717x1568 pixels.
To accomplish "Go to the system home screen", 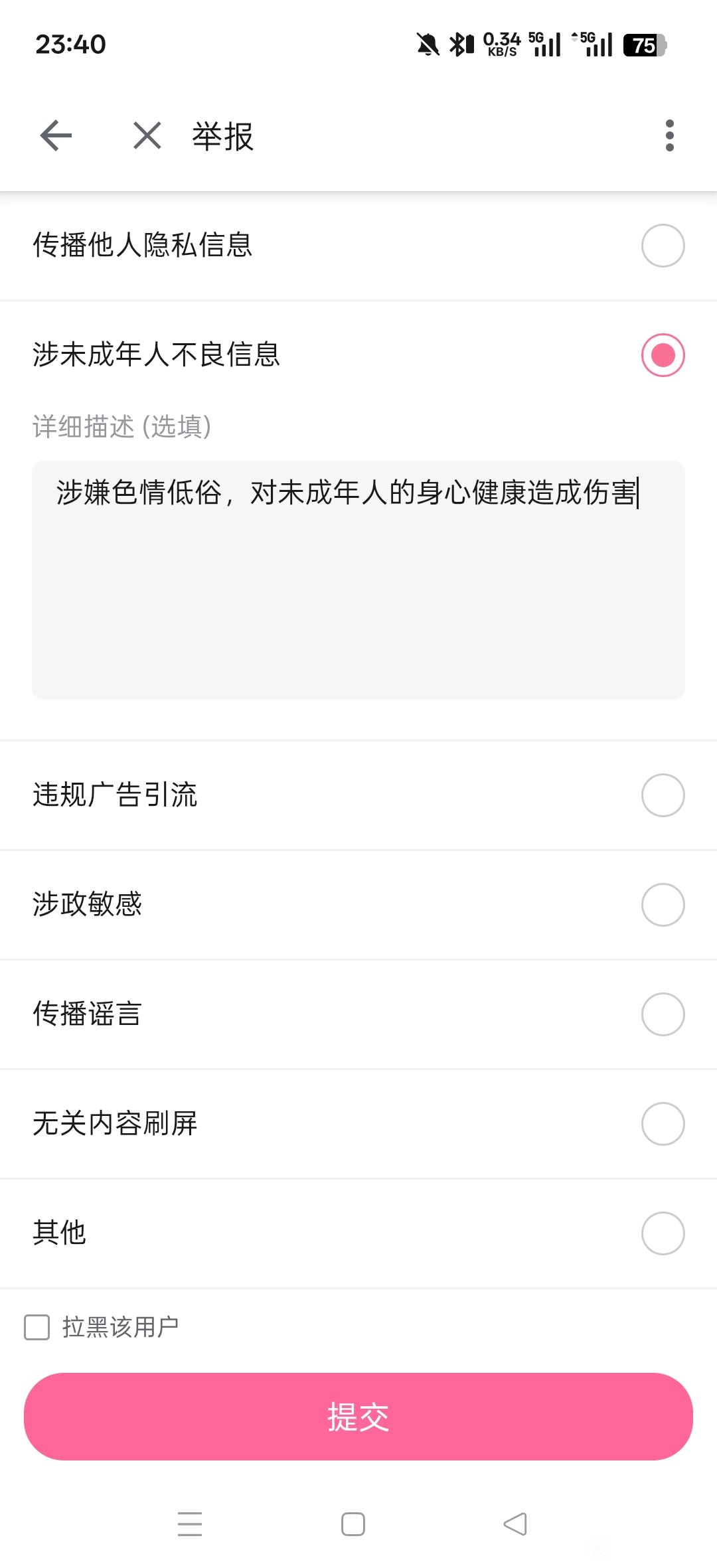I will pyautogui.click(x=353, y=1524).
